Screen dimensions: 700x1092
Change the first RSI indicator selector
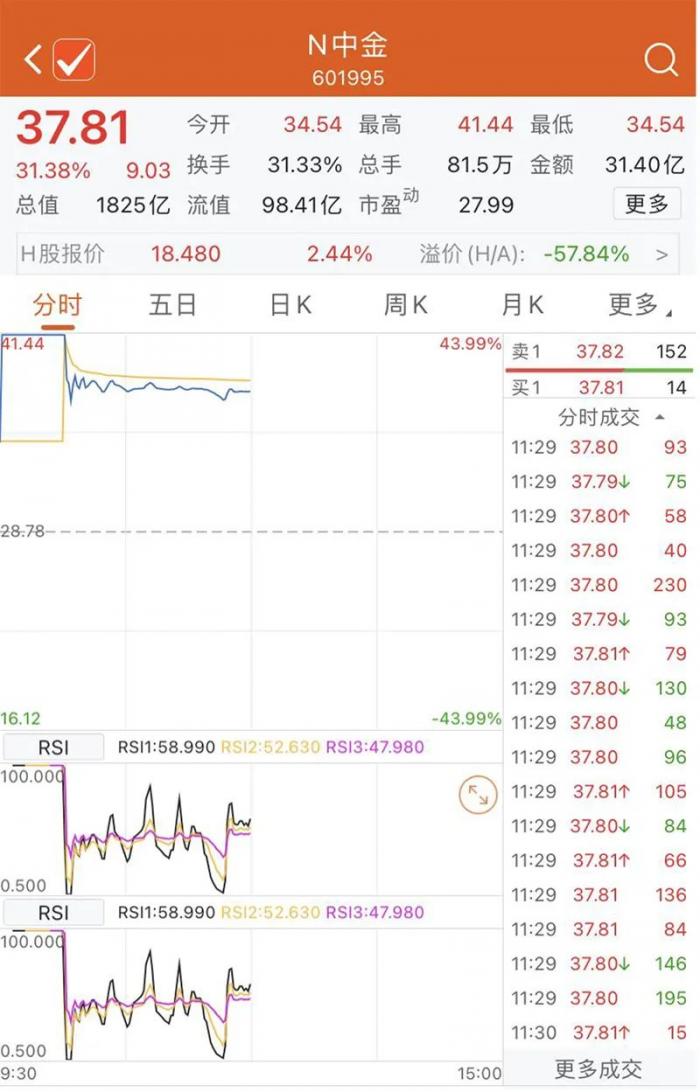point(54,747)
